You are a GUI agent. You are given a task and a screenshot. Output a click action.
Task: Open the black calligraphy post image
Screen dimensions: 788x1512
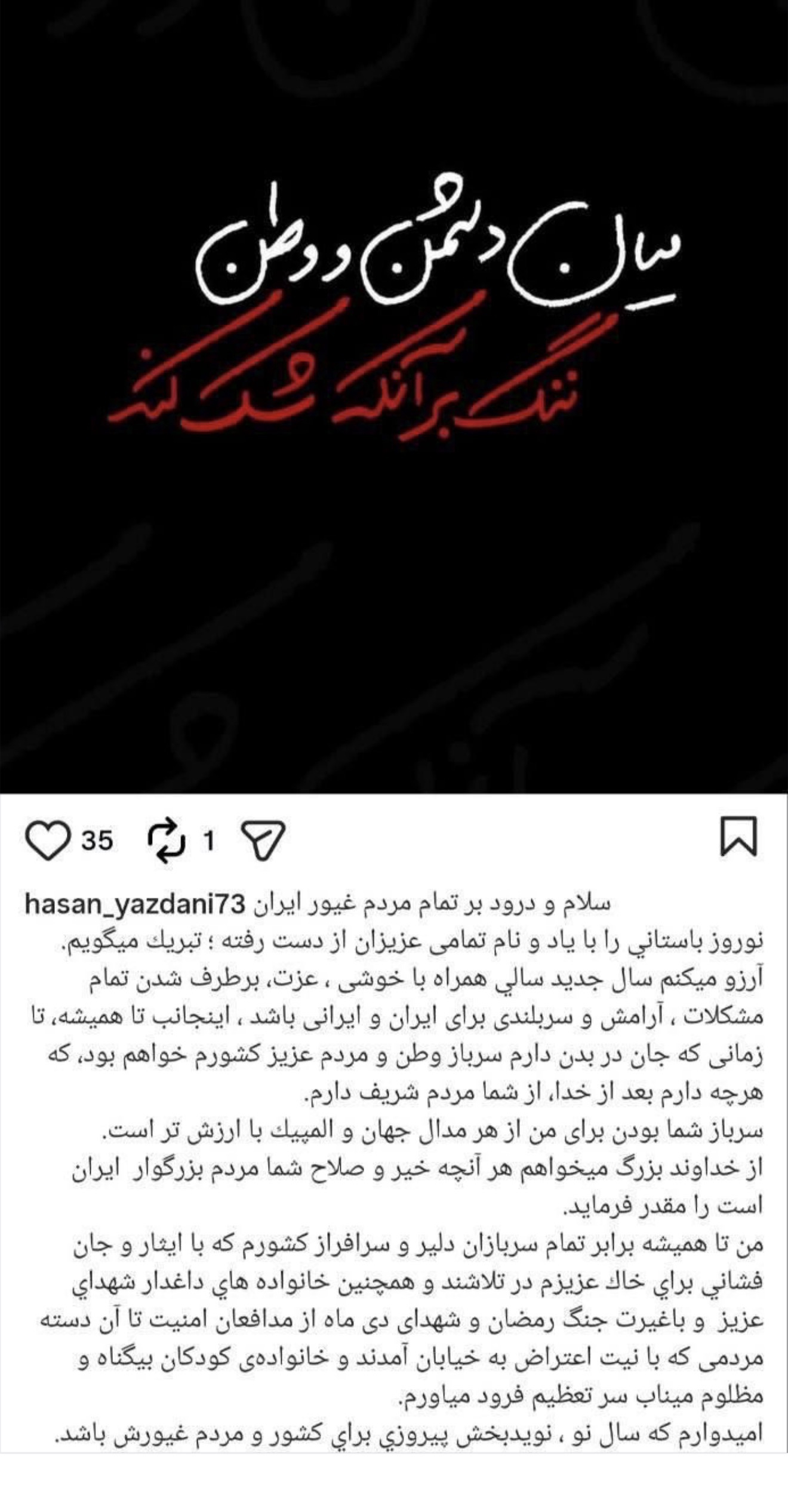pos(394,397)
